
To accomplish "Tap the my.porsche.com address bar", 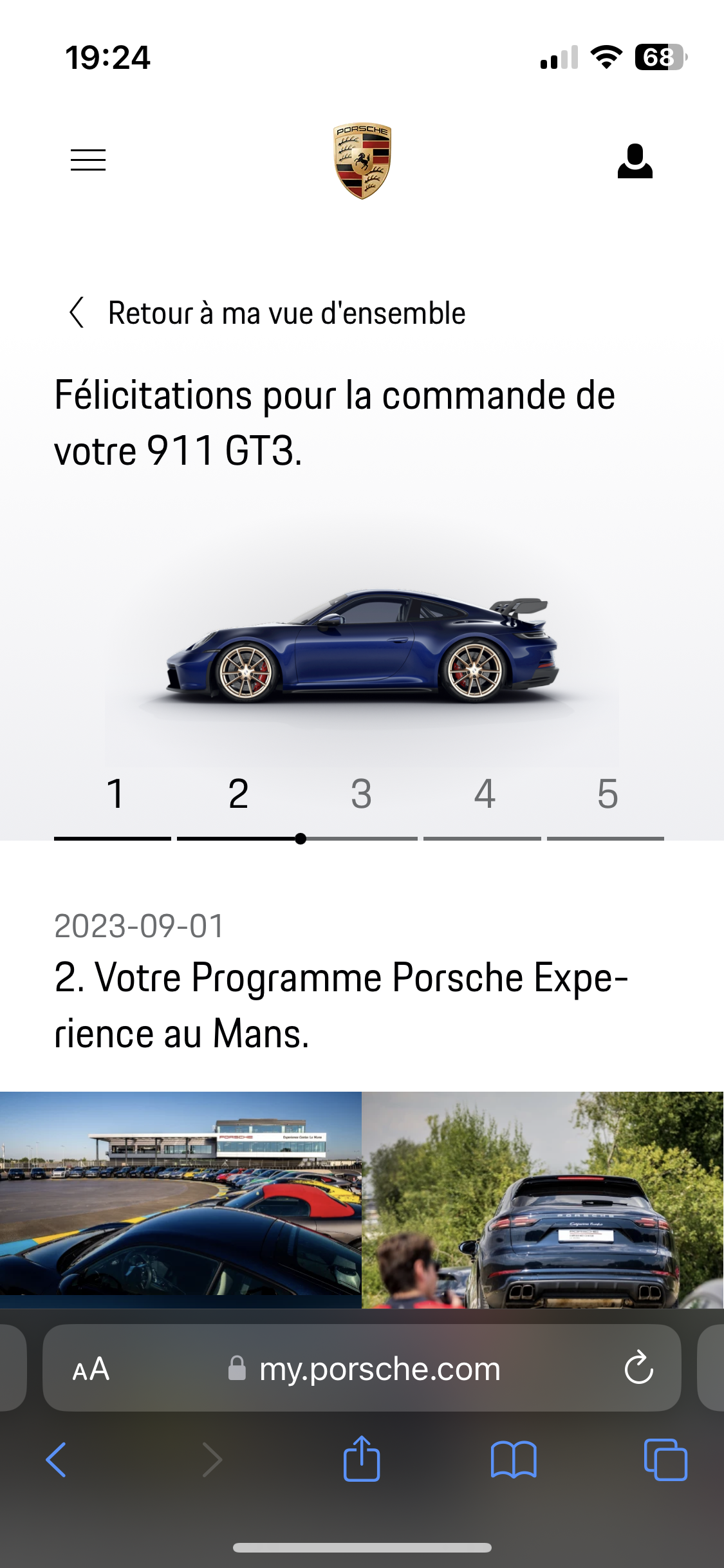I will coord(380,1368).
